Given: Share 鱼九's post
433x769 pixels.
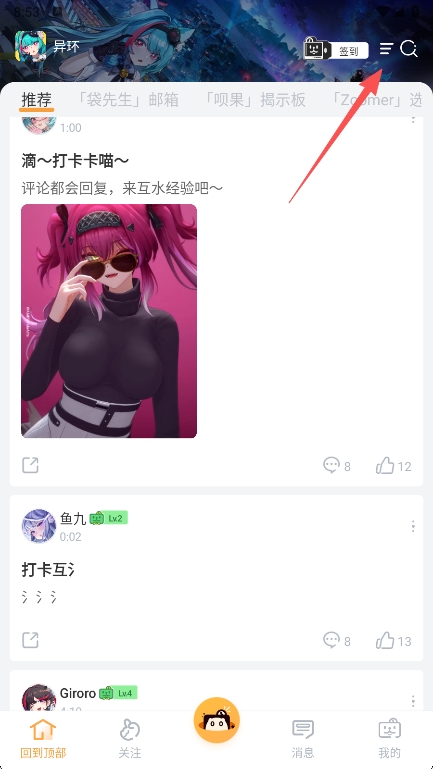Looking at the screenshot, I should click(30, 640).
